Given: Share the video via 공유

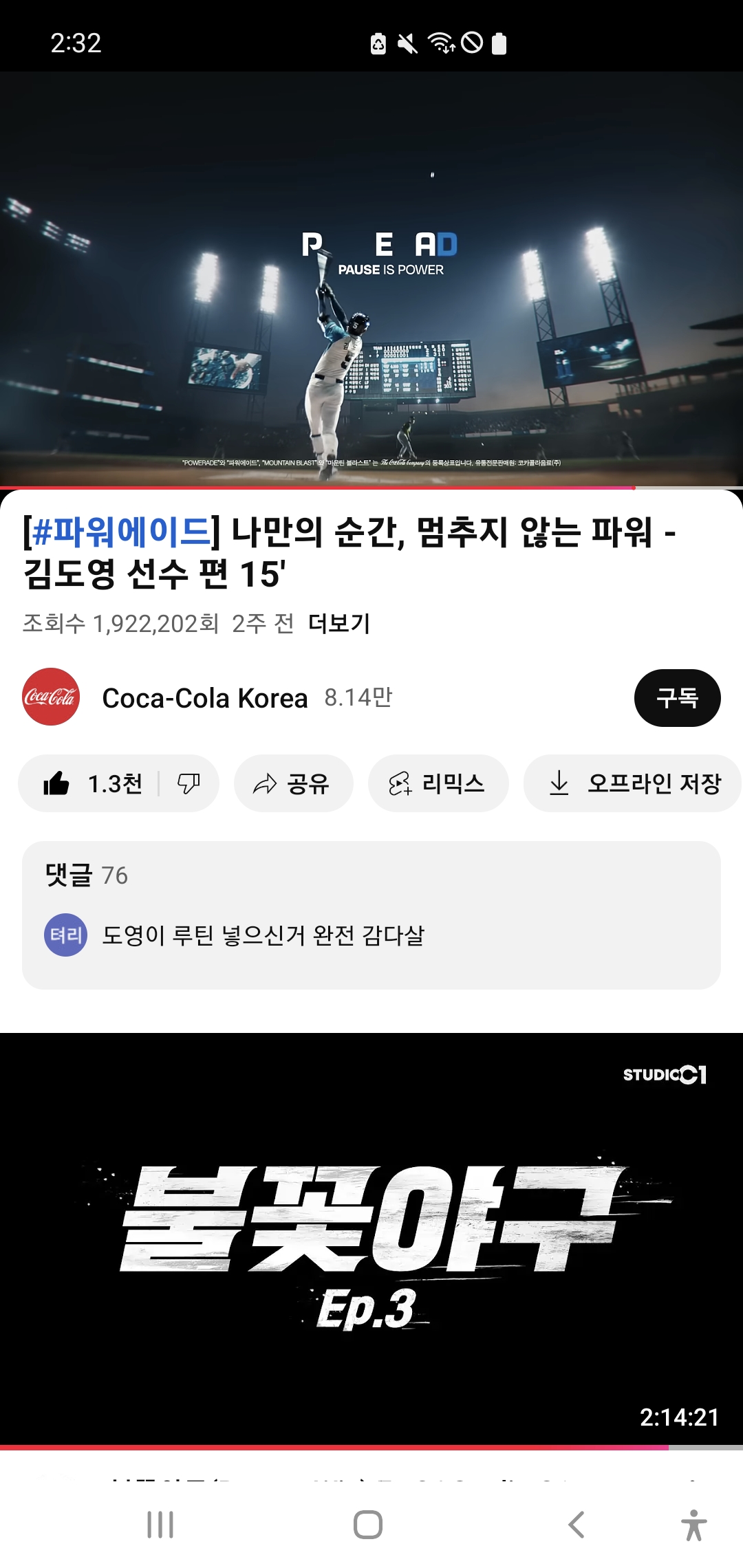Looking at the screenshot, I should 293,783.
